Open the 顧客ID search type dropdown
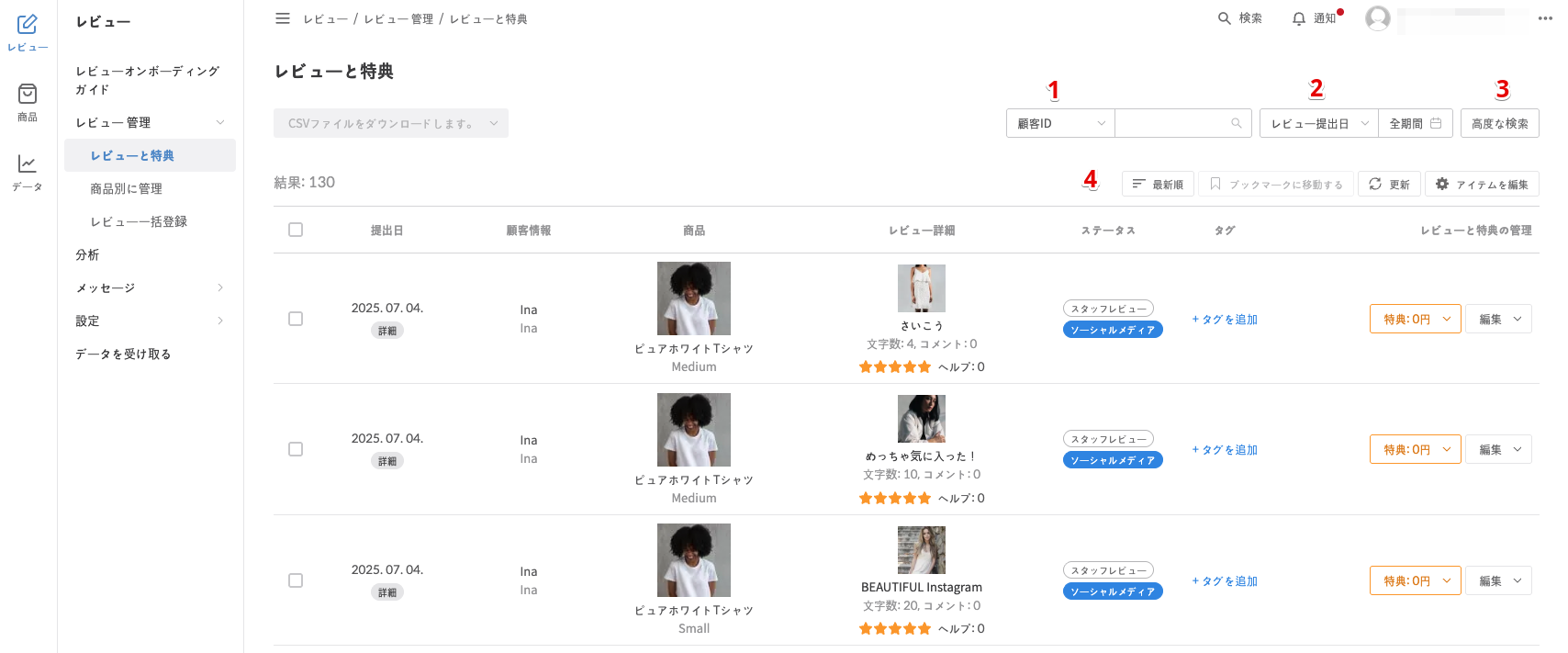 1060,123
